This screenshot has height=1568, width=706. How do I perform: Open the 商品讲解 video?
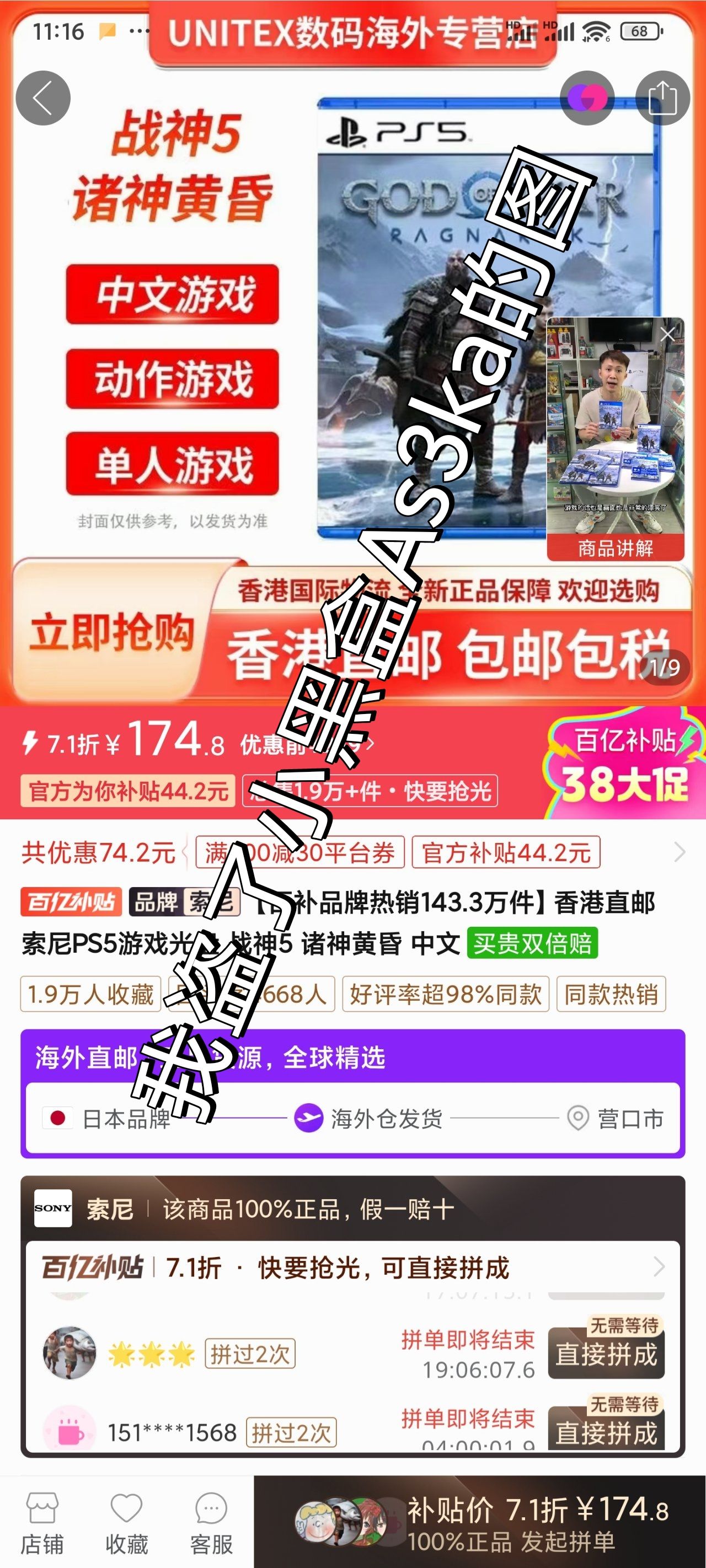pos(615,438)
